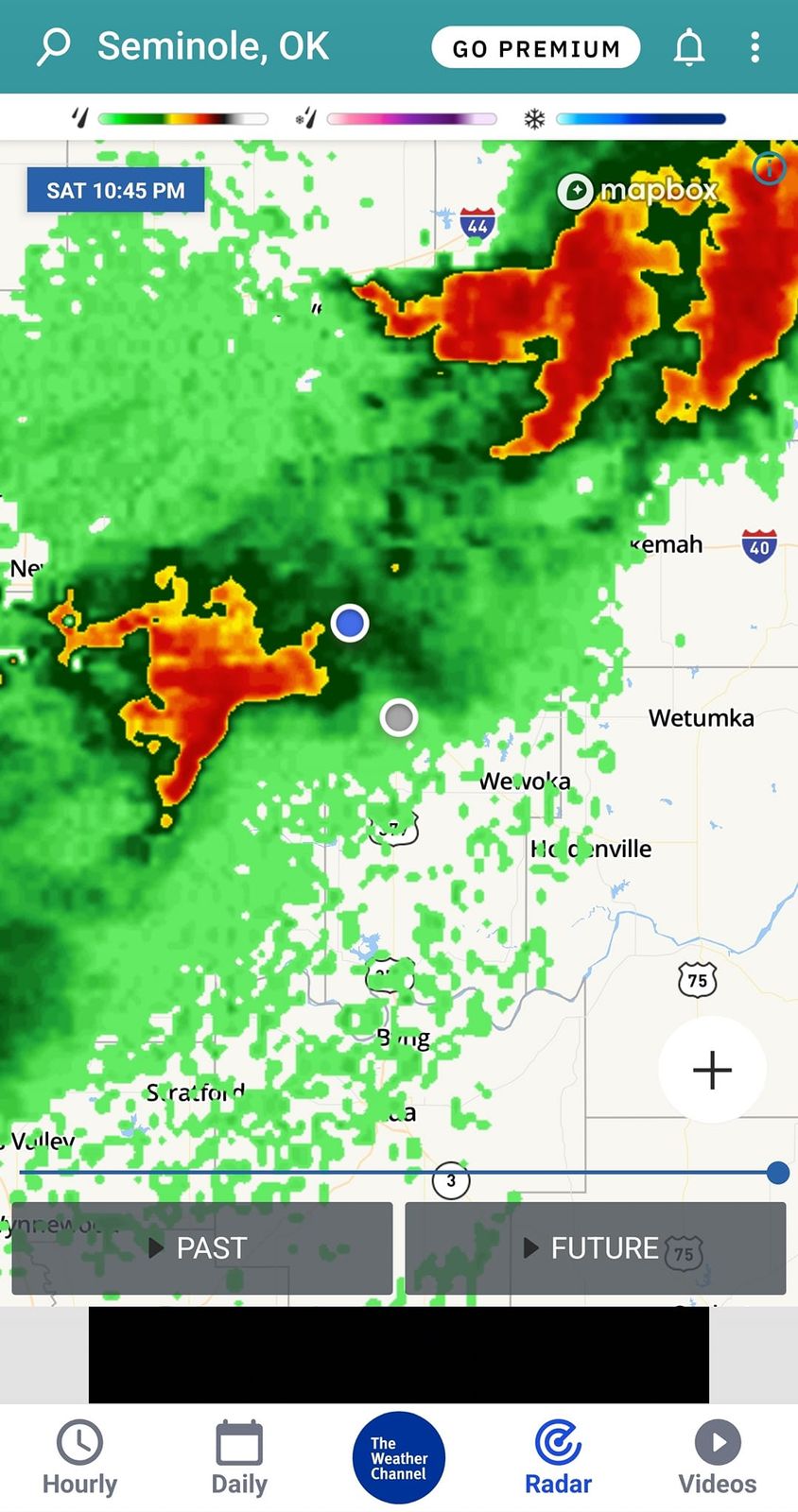The image size is (798, 1512).
Task: Tap the GO PREMIUM button
Action: (535, 47)
